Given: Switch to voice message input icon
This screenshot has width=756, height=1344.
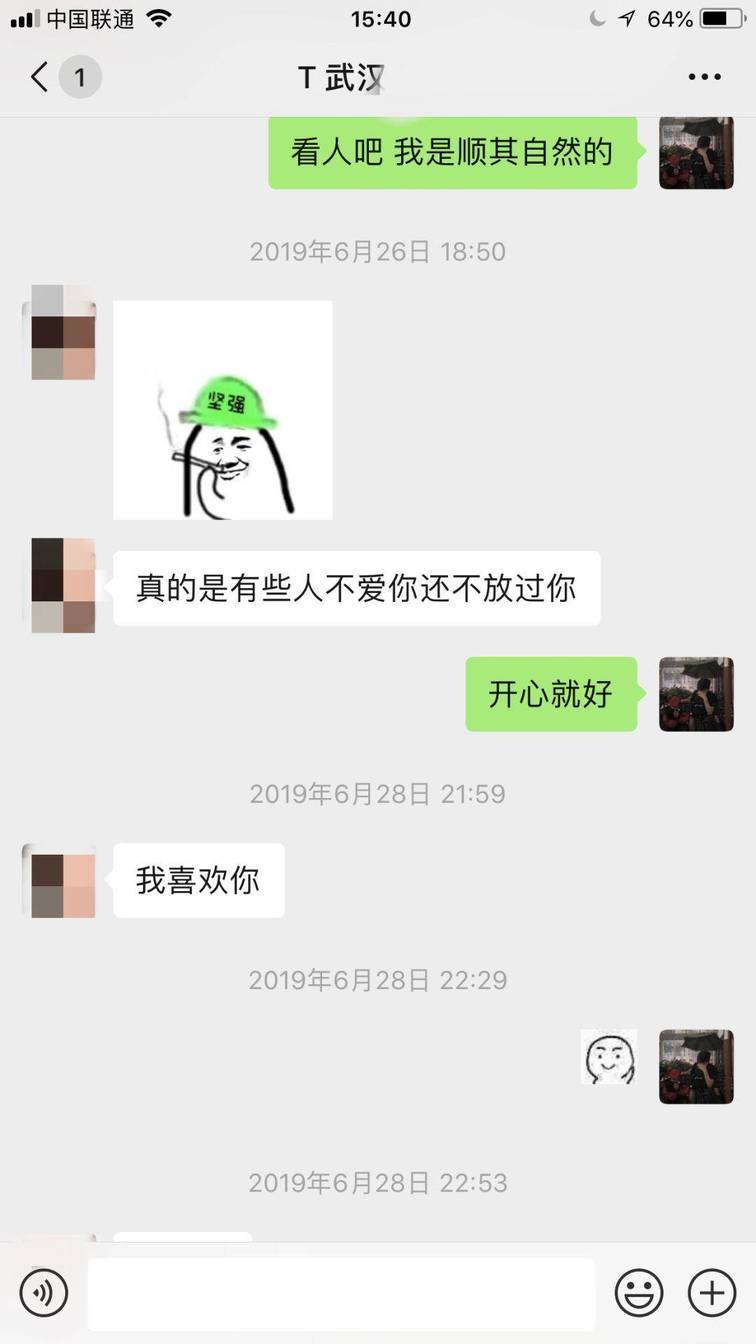Looking at the screenshot, I should pyautogui.click(x=42, y=1292).
